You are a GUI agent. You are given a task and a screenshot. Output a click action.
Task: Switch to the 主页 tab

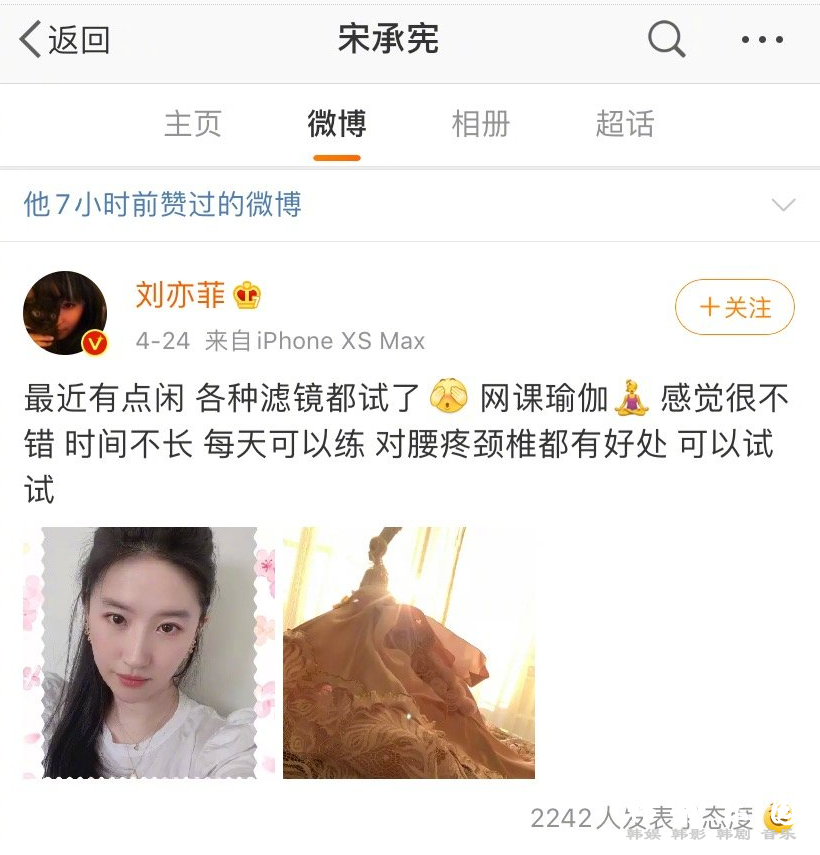[x=192, y=124]
